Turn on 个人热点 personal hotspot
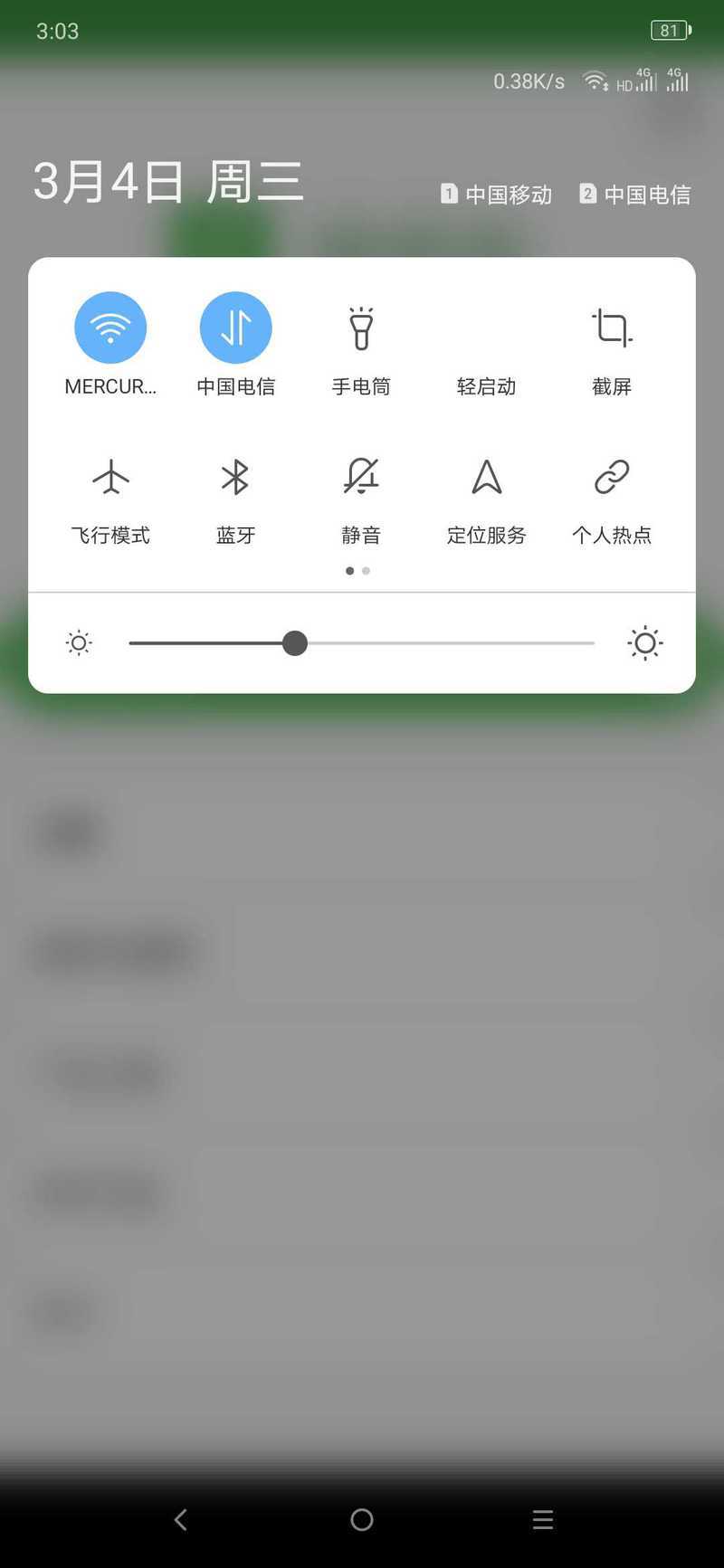The width and height of the screenshot is (724, 1568). 612,477
